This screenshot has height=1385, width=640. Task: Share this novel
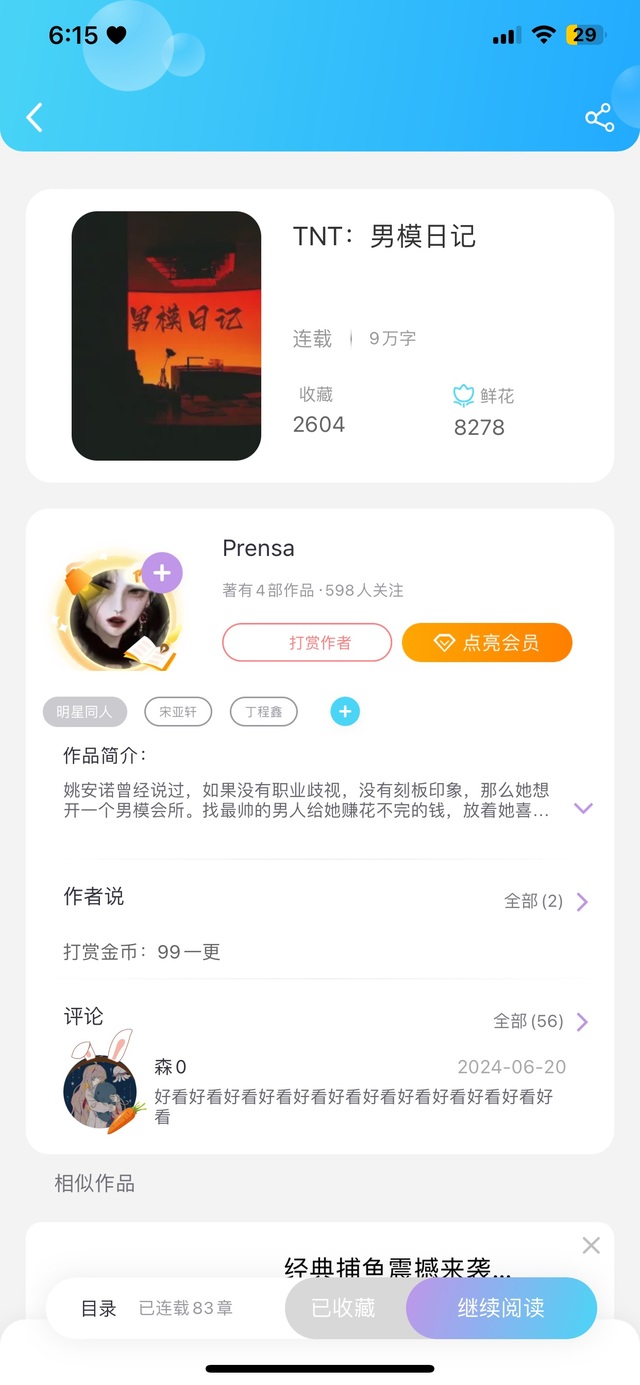(x=599, y=118)
